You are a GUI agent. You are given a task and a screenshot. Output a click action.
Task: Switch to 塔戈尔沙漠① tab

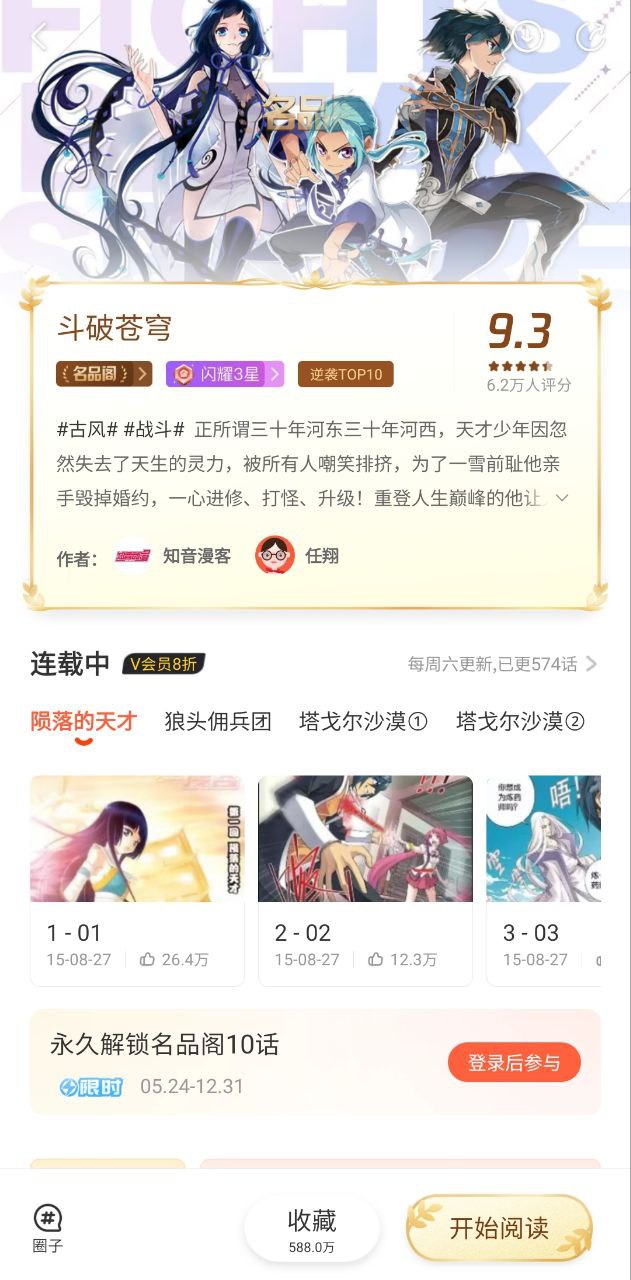364,721
